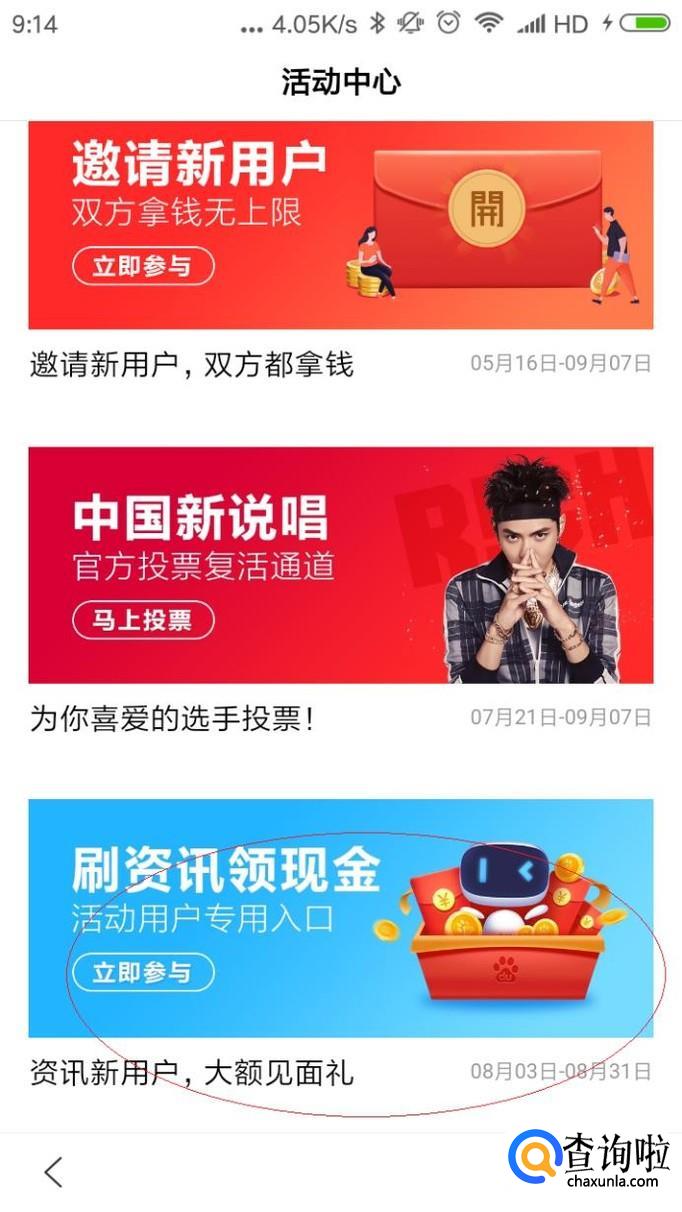Go back using the bottom arrow
Viewport: 682px width, 1212px height.
(x=54, y=1171)
